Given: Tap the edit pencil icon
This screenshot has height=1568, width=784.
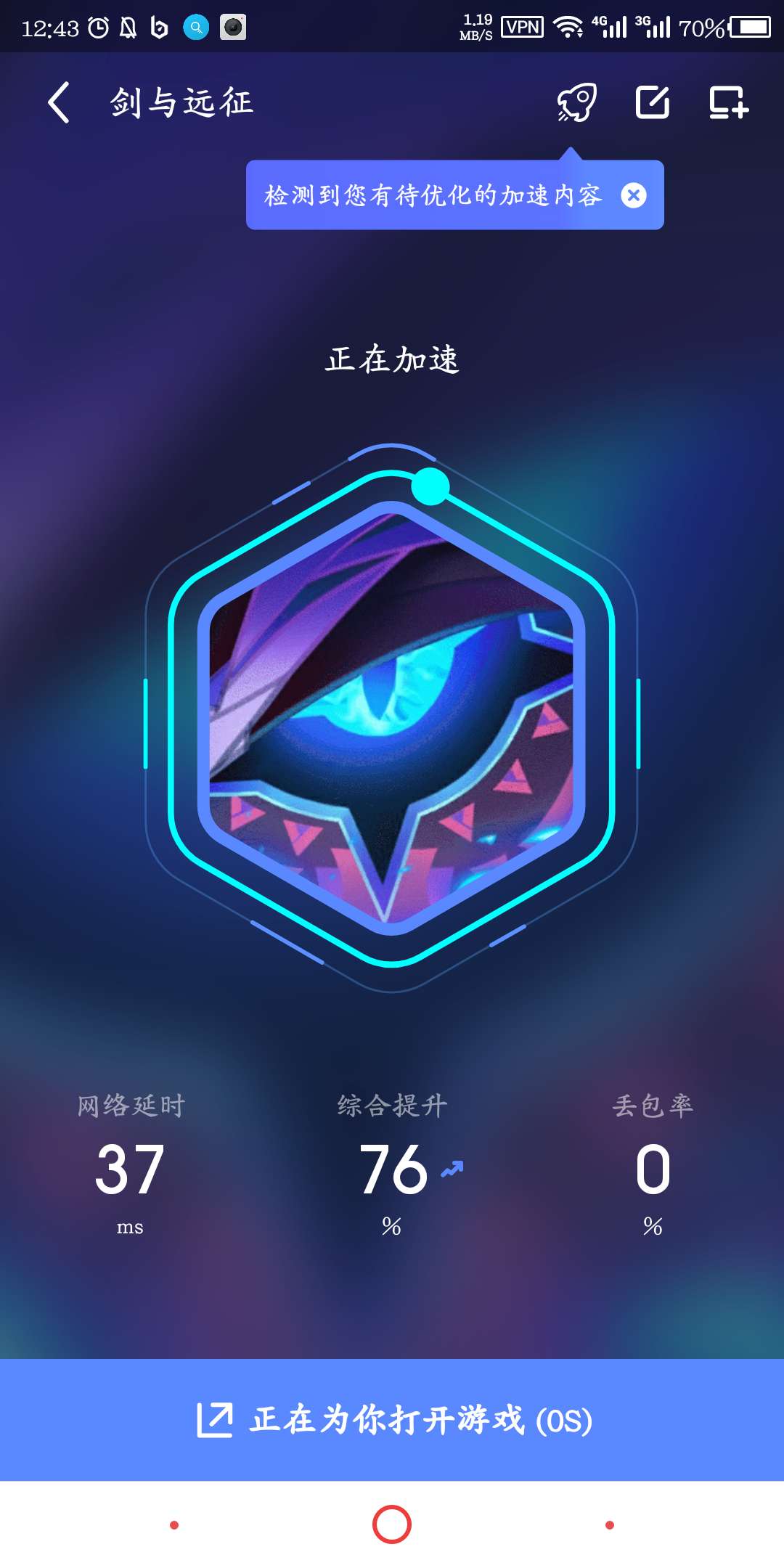Looking at the screenshot, I should [x=653, y=102].
